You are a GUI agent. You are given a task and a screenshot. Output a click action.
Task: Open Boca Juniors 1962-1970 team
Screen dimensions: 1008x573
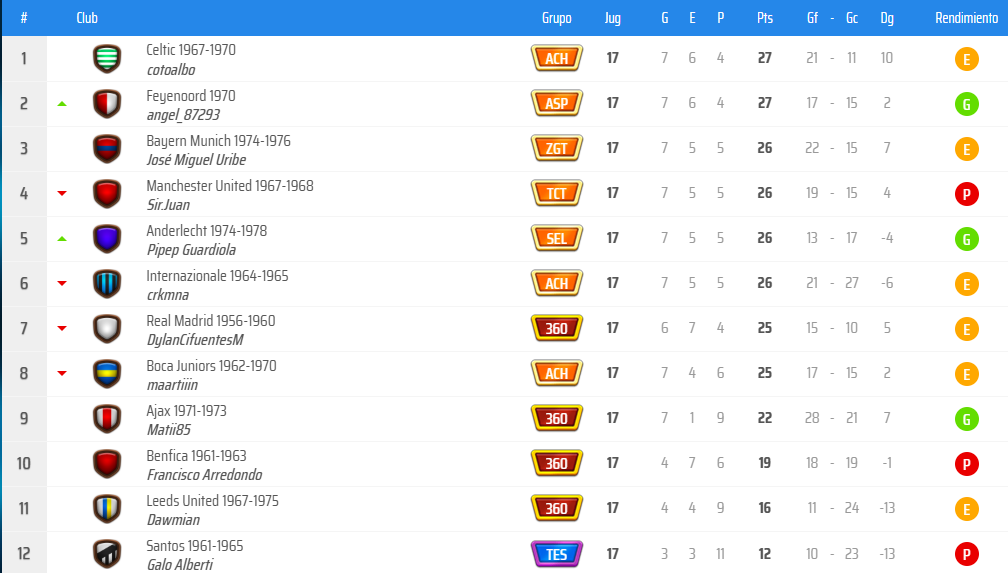[x=211, y=366]
